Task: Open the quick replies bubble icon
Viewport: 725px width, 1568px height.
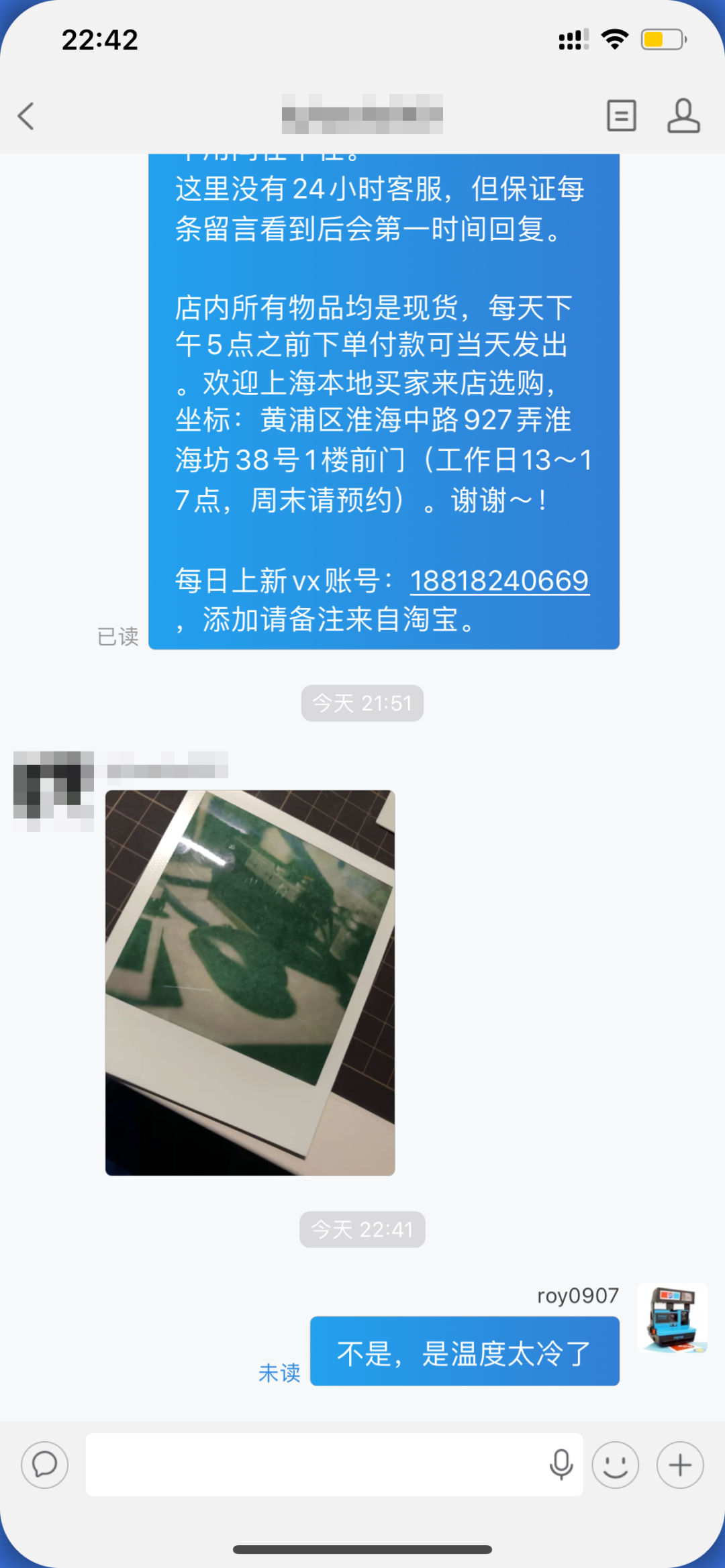Action: pyautogui.click(x=45, y=1465)
